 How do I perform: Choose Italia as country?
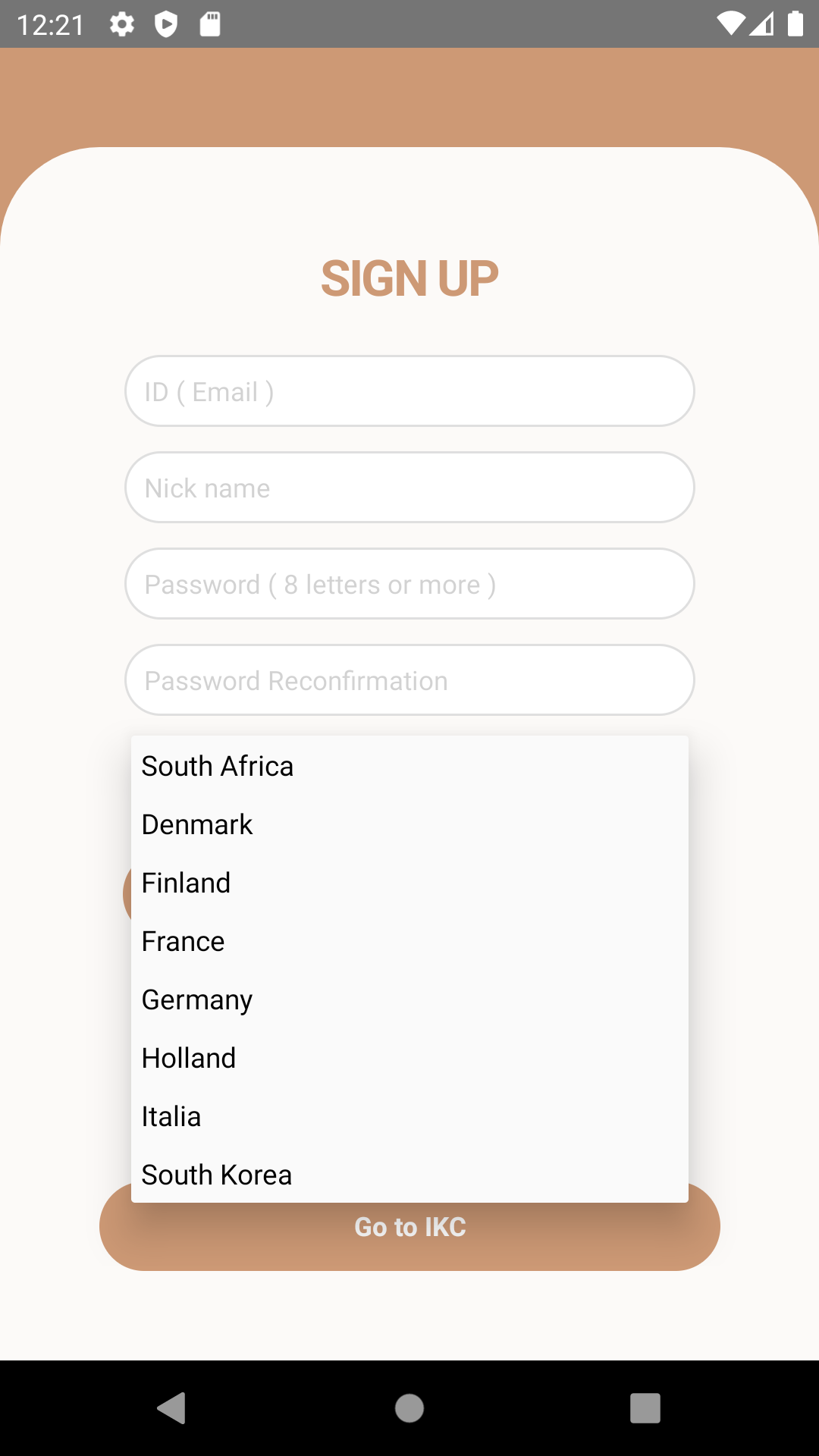409,1116
